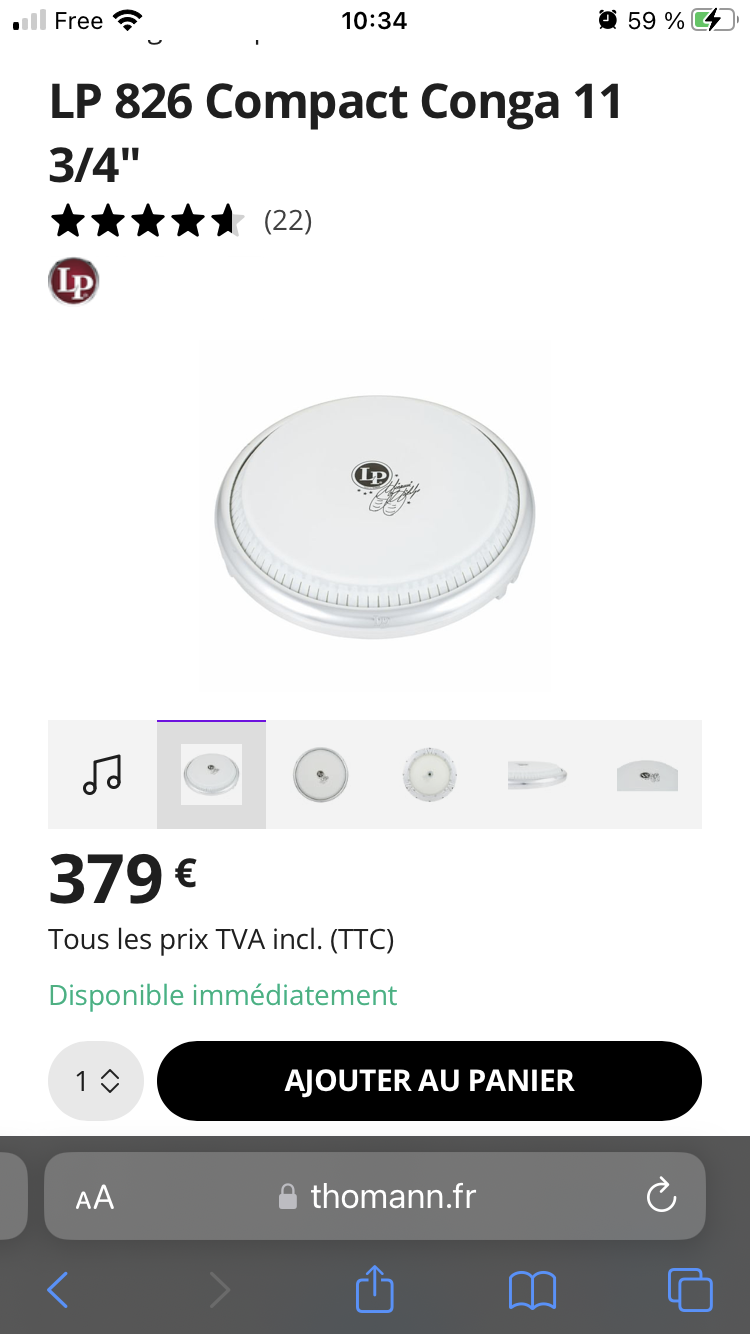Open the 22 customer reviews
750x1334 pixels.
pyautogui.click(x=288, y=220)
